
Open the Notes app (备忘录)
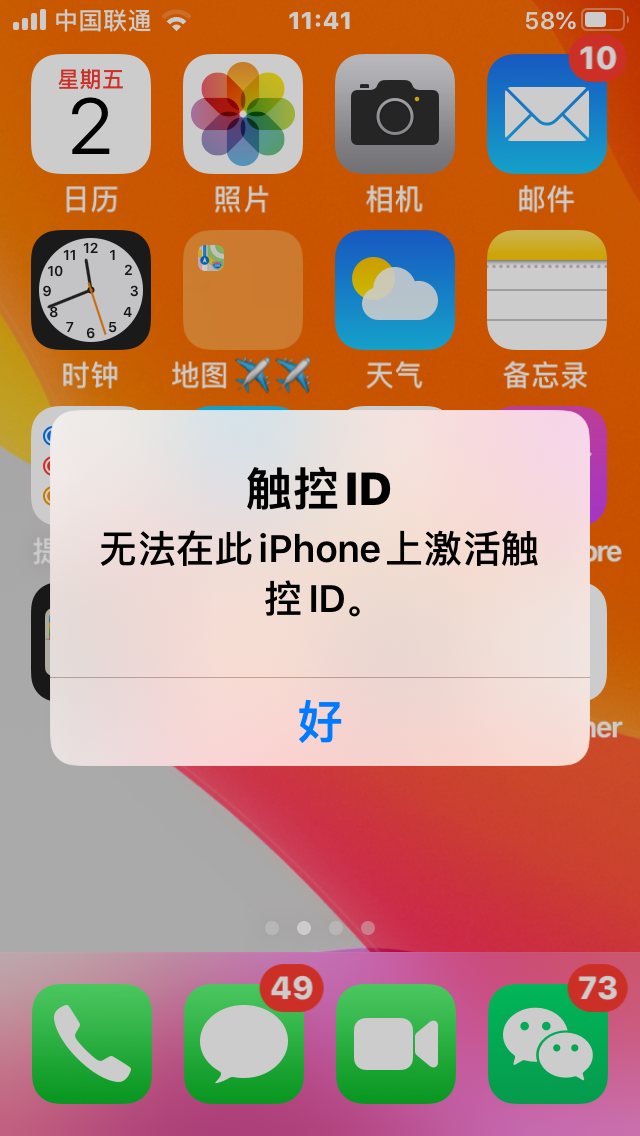(547, 290)
